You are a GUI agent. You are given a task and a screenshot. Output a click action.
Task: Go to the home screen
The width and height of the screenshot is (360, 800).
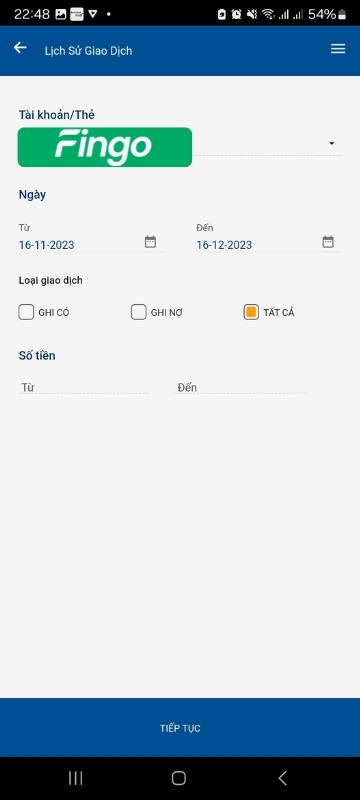pos(179,778)
